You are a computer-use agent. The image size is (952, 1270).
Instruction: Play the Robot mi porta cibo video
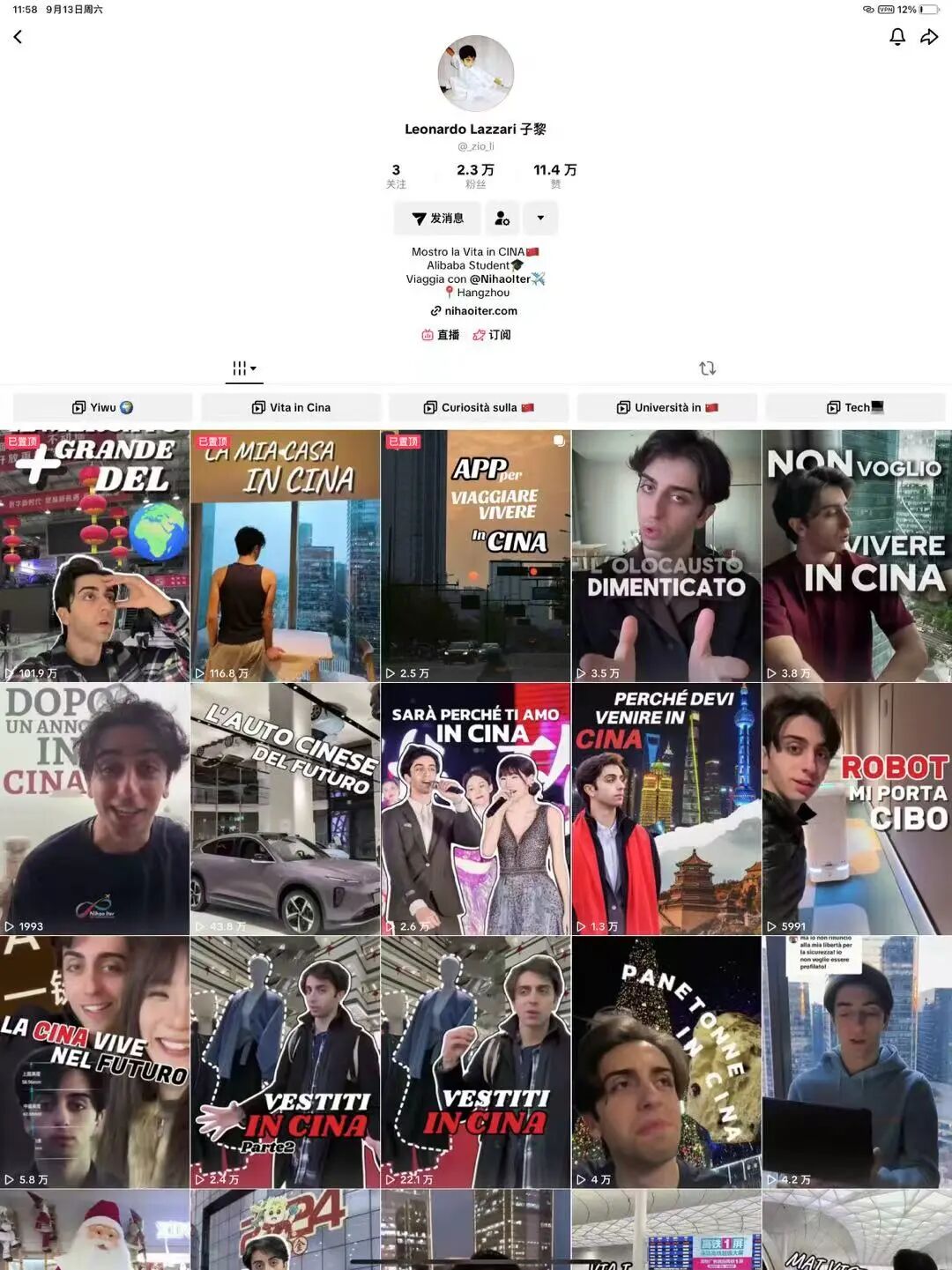(856, 808)
